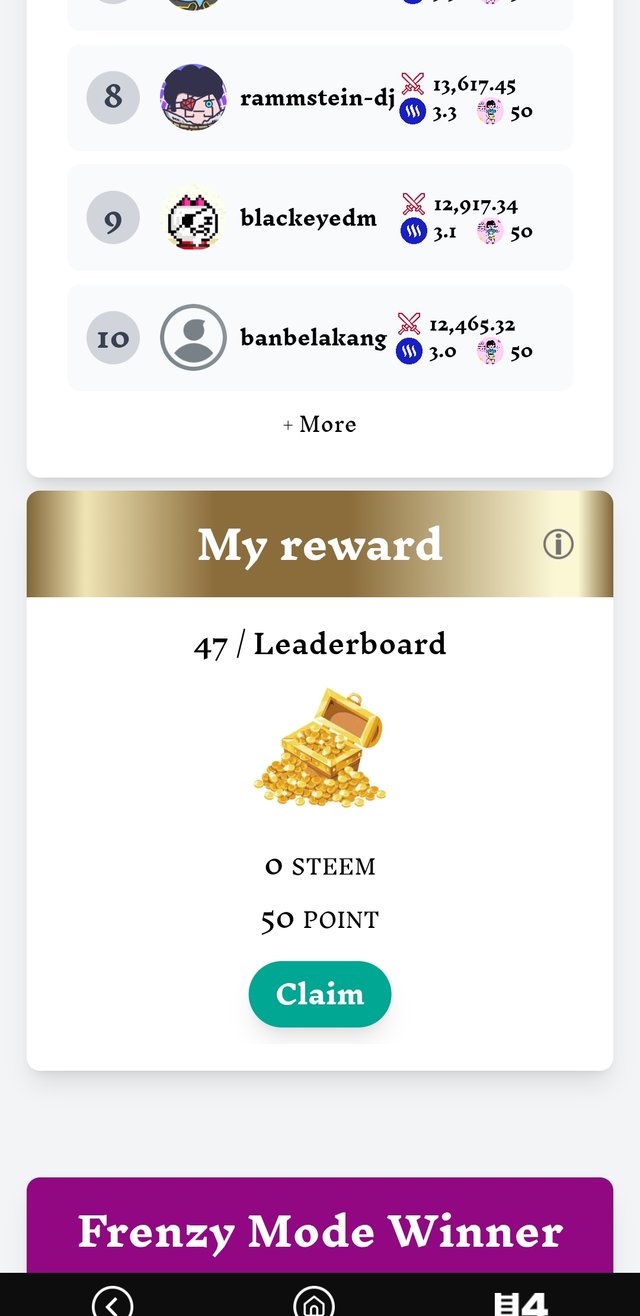Open the My reward info icon
This screenshot has width=640, height=1316.
pyautogui.click(x=558, y=544)
